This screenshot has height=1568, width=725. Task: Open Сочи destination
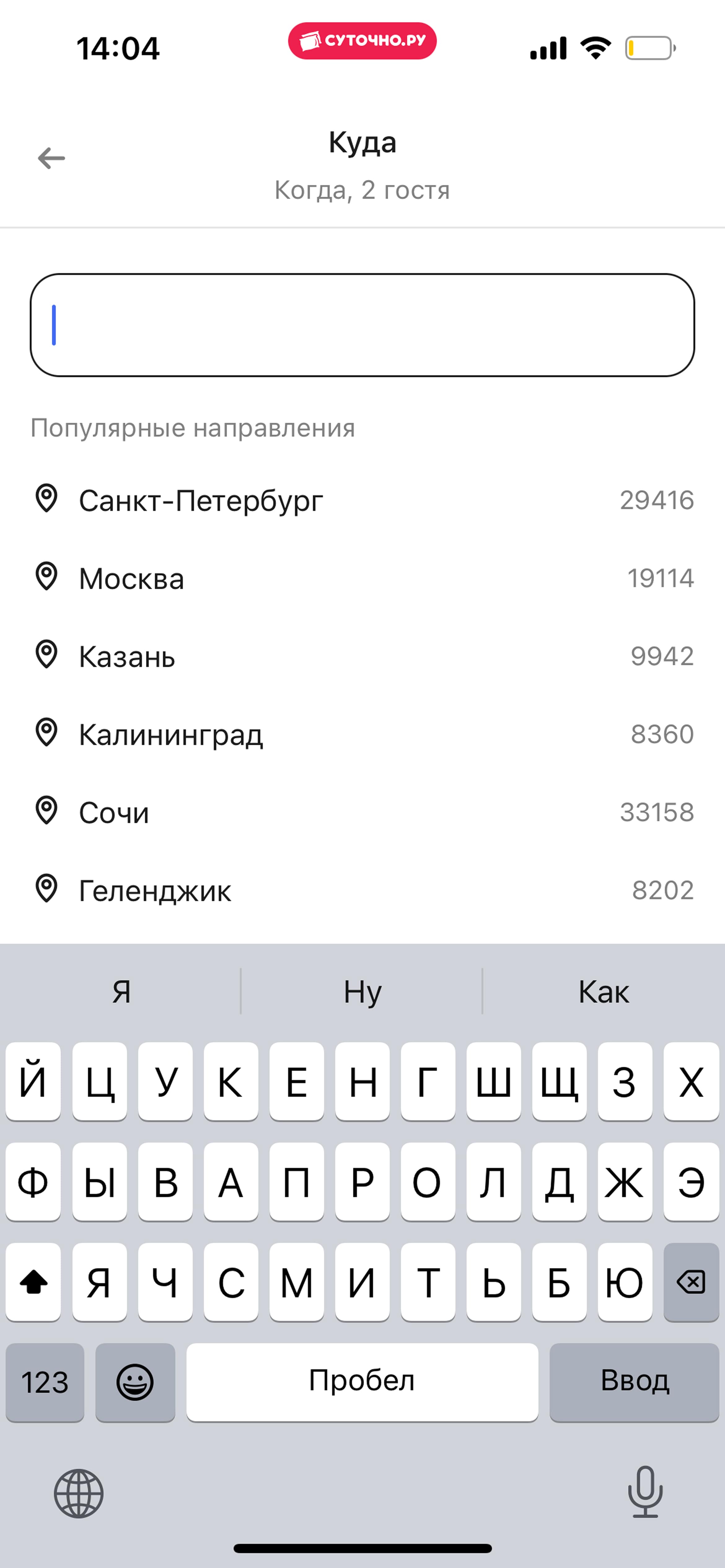pos(362,812)
